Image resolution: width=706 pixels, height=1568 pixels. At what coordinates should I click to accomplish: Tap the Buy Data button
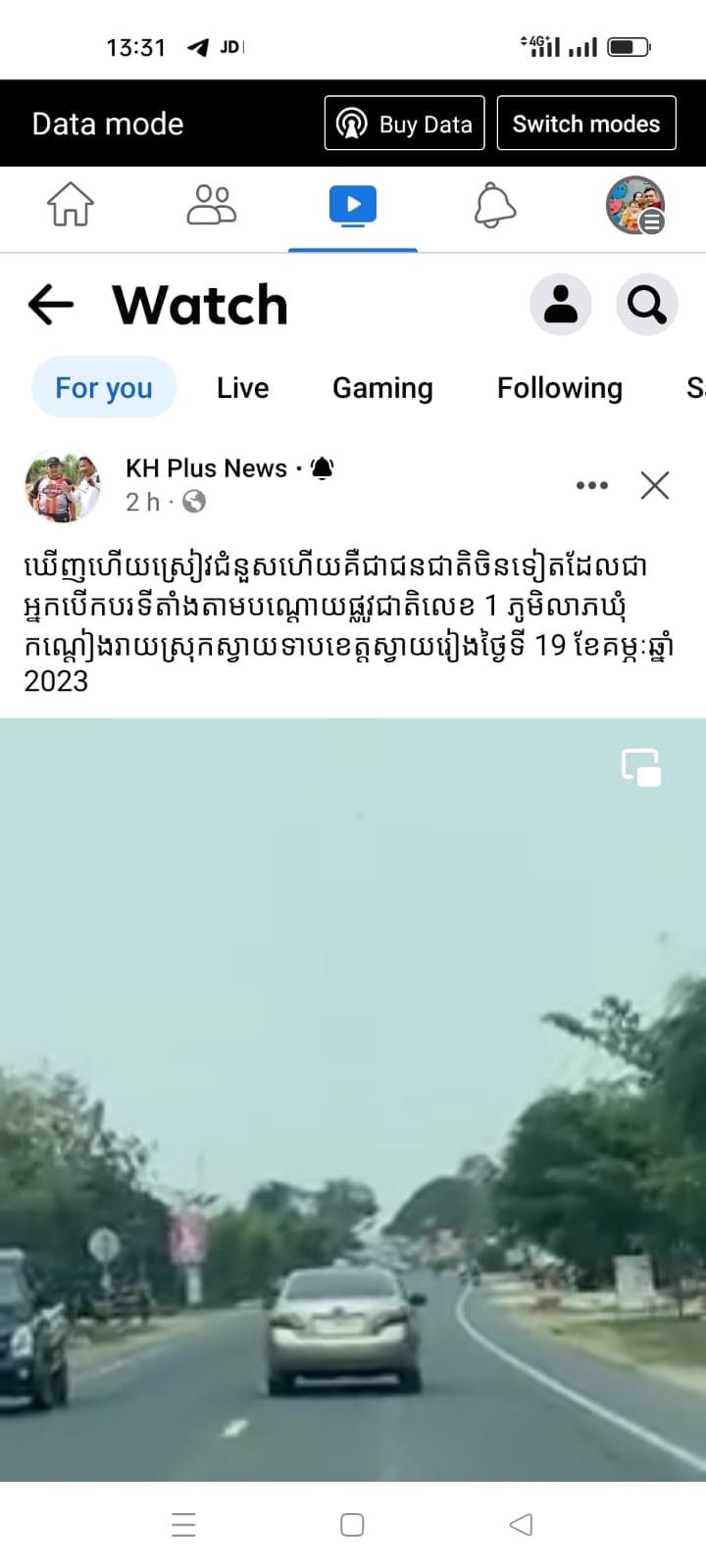(404, 123)
